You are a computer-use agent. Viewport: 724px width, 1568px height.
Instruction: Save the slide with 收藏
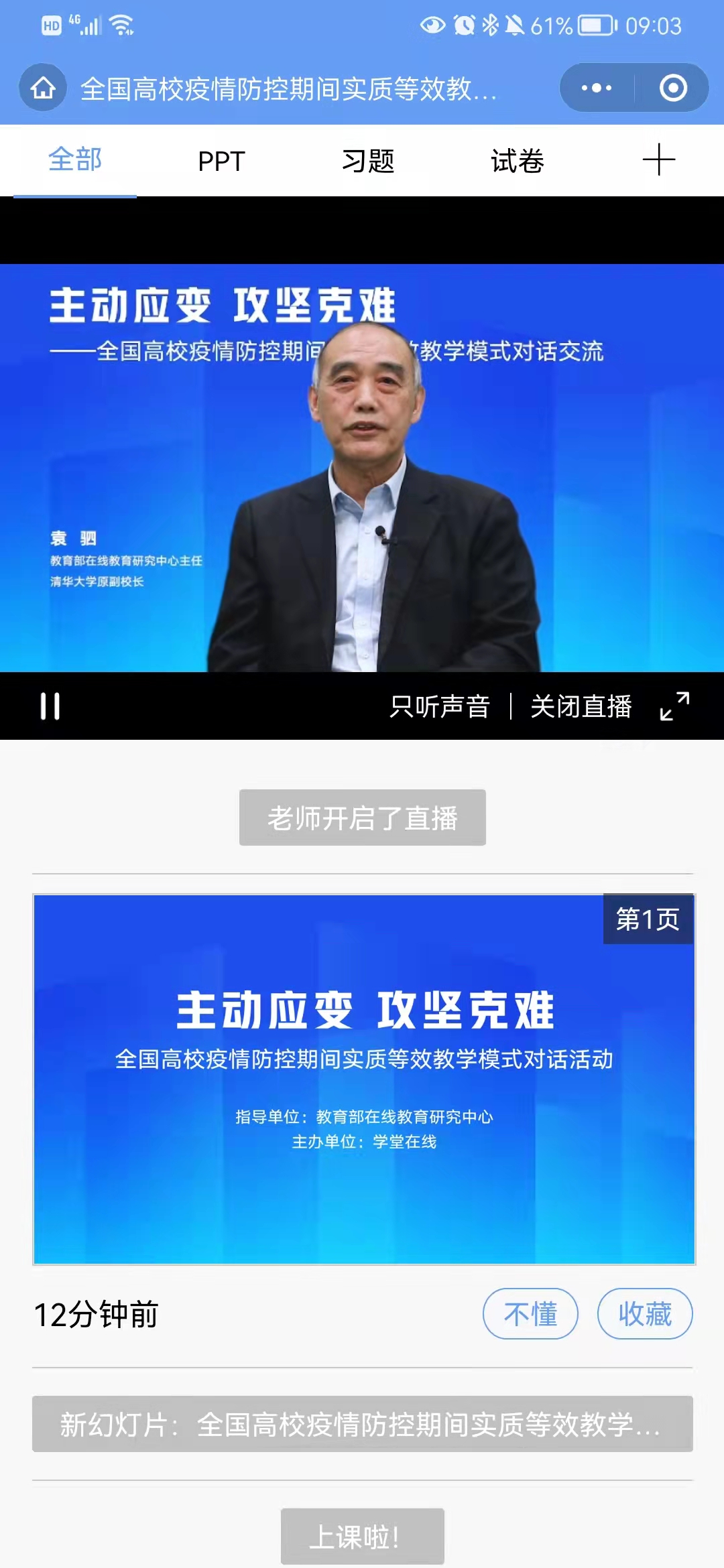645,1314
